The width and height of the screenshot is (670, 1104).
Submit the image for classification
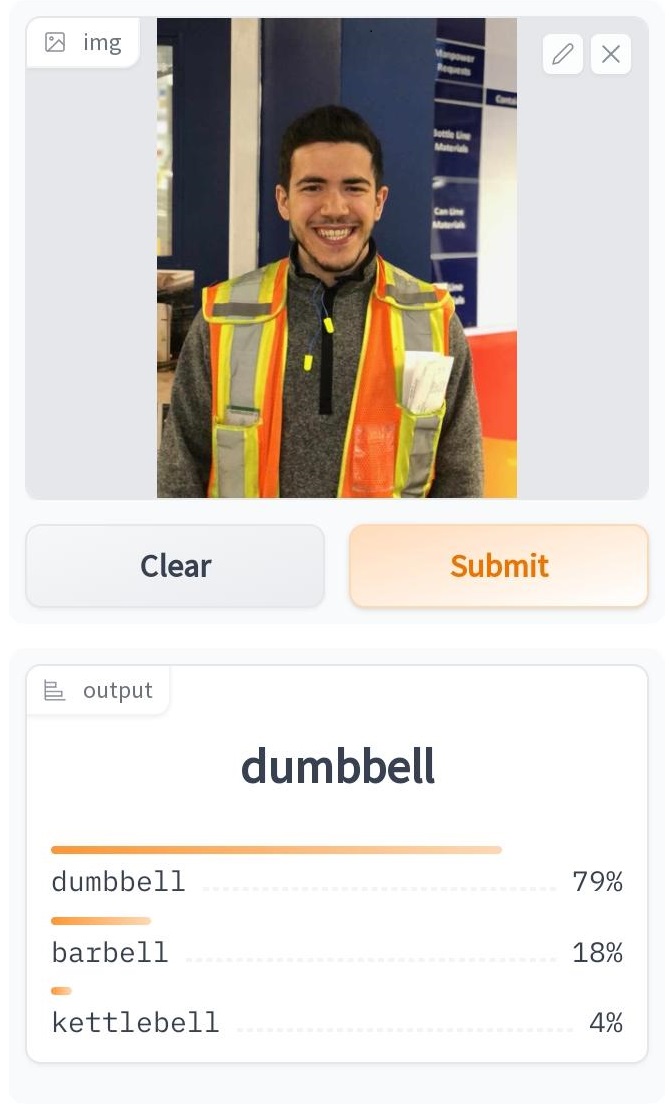499,566
